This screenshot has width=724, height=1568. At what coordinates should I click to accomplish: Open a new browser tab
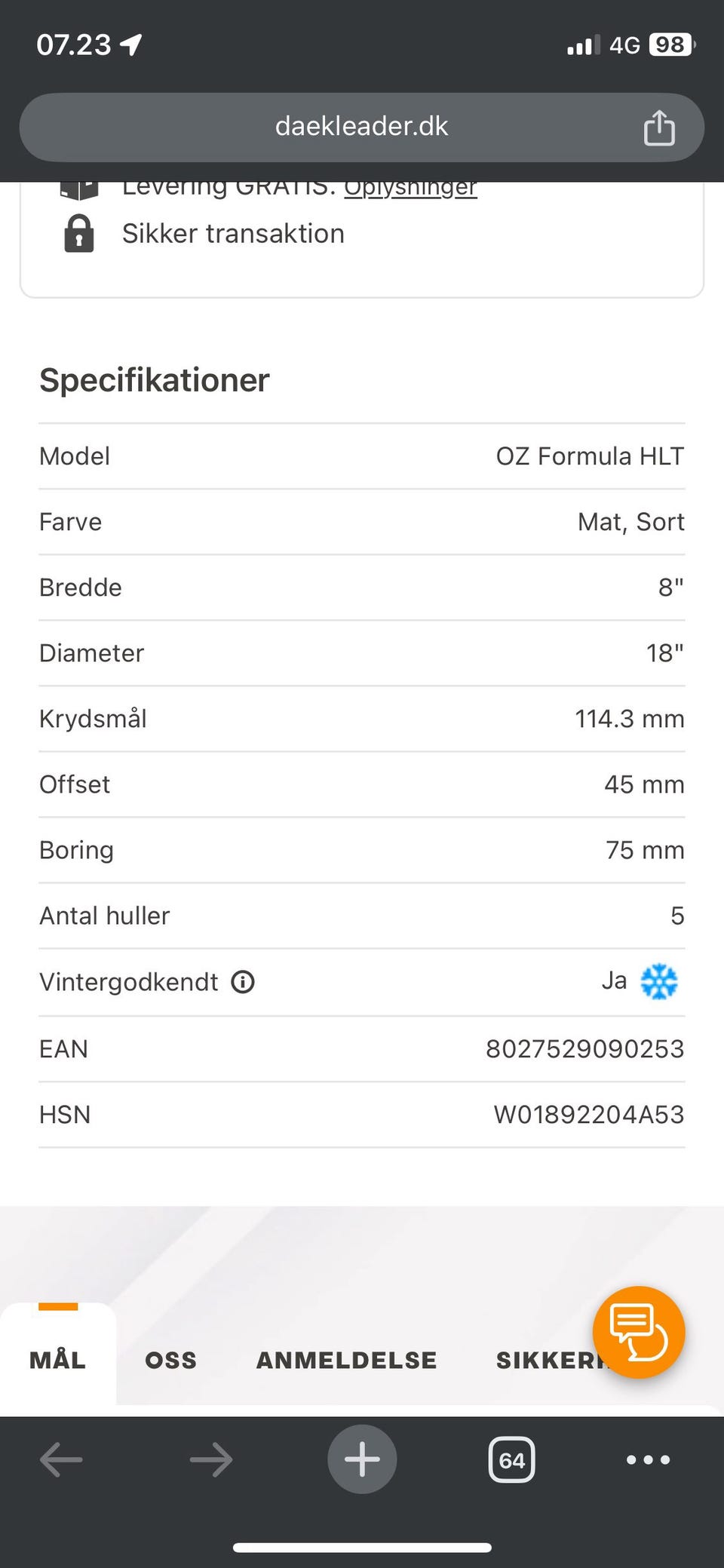(x=362, y=1459)
